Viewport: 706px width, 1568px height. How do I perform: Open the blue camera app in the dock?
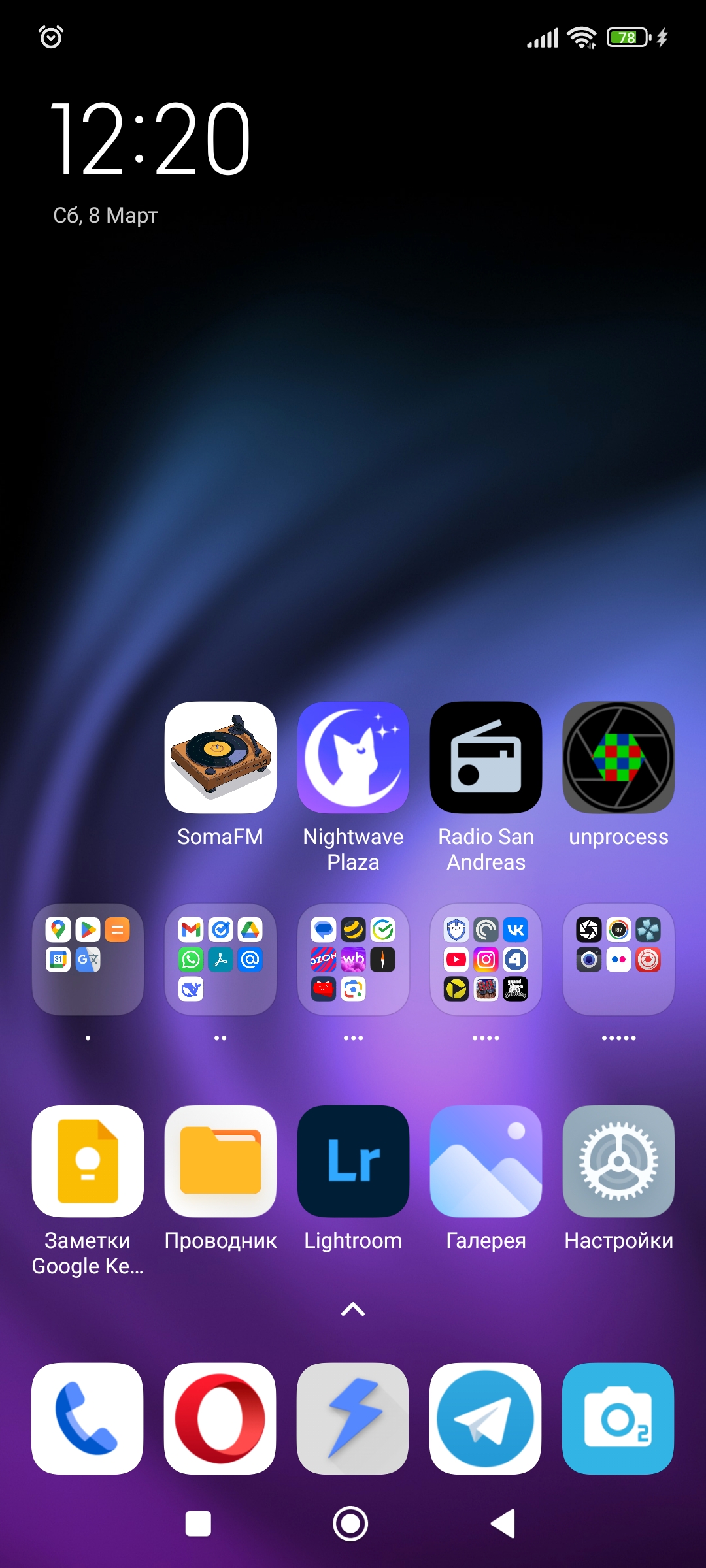tap(618, 1418)
